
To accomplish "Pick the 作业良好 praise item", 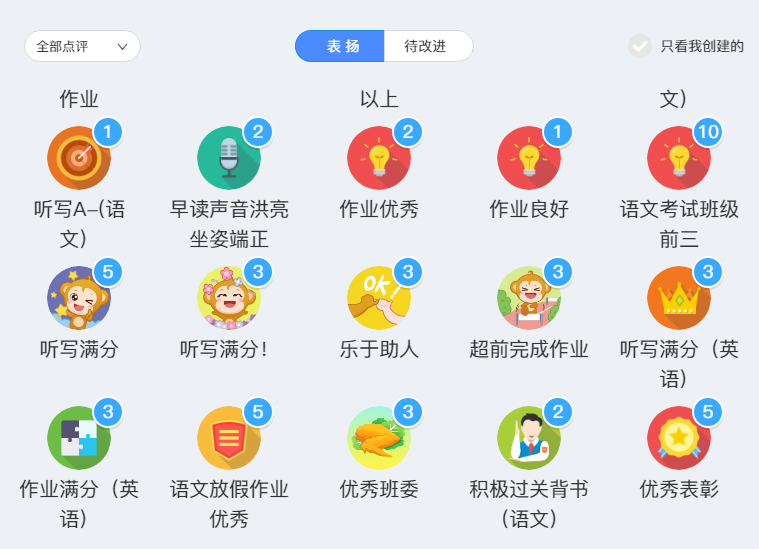I will 529,159.
